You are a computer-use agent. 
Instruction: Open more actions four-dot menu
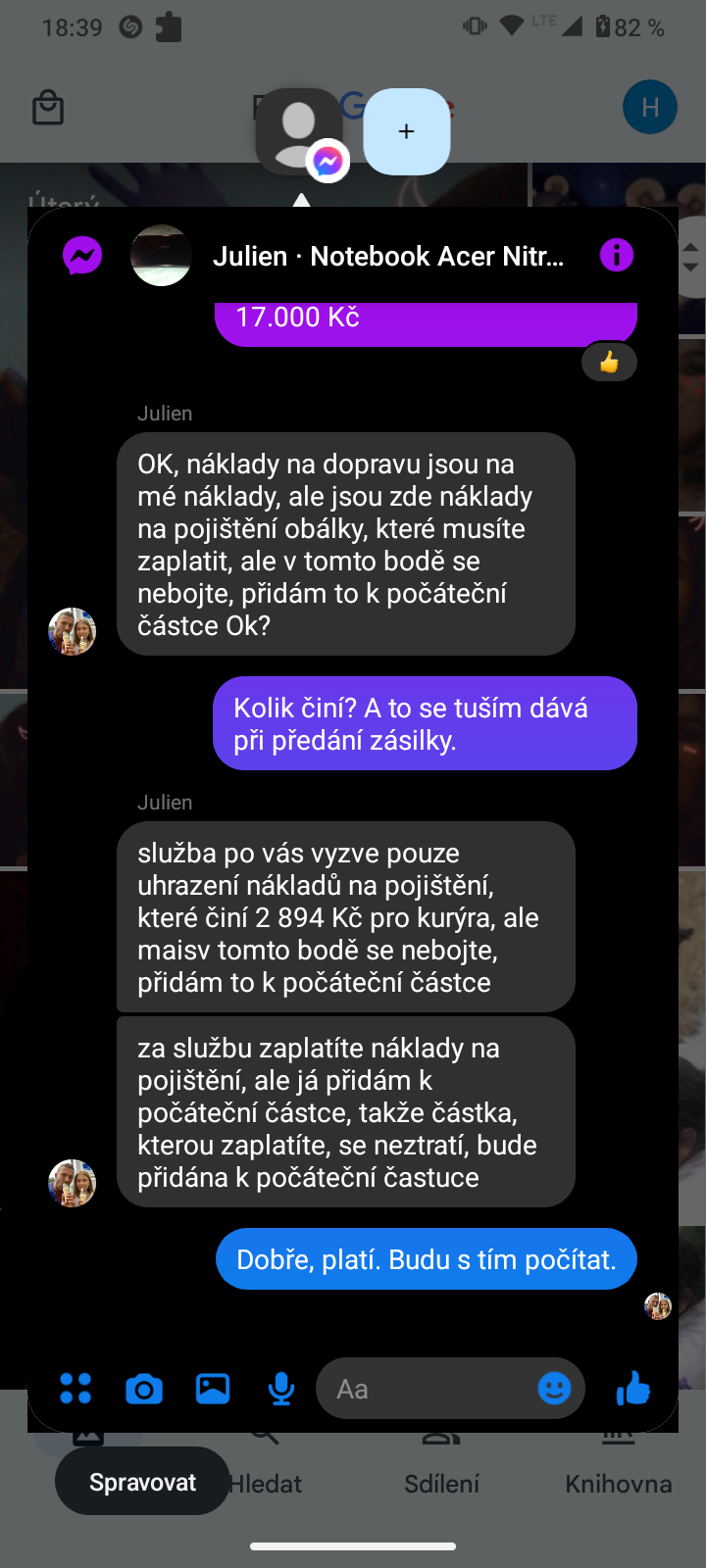coord(76,1389)
